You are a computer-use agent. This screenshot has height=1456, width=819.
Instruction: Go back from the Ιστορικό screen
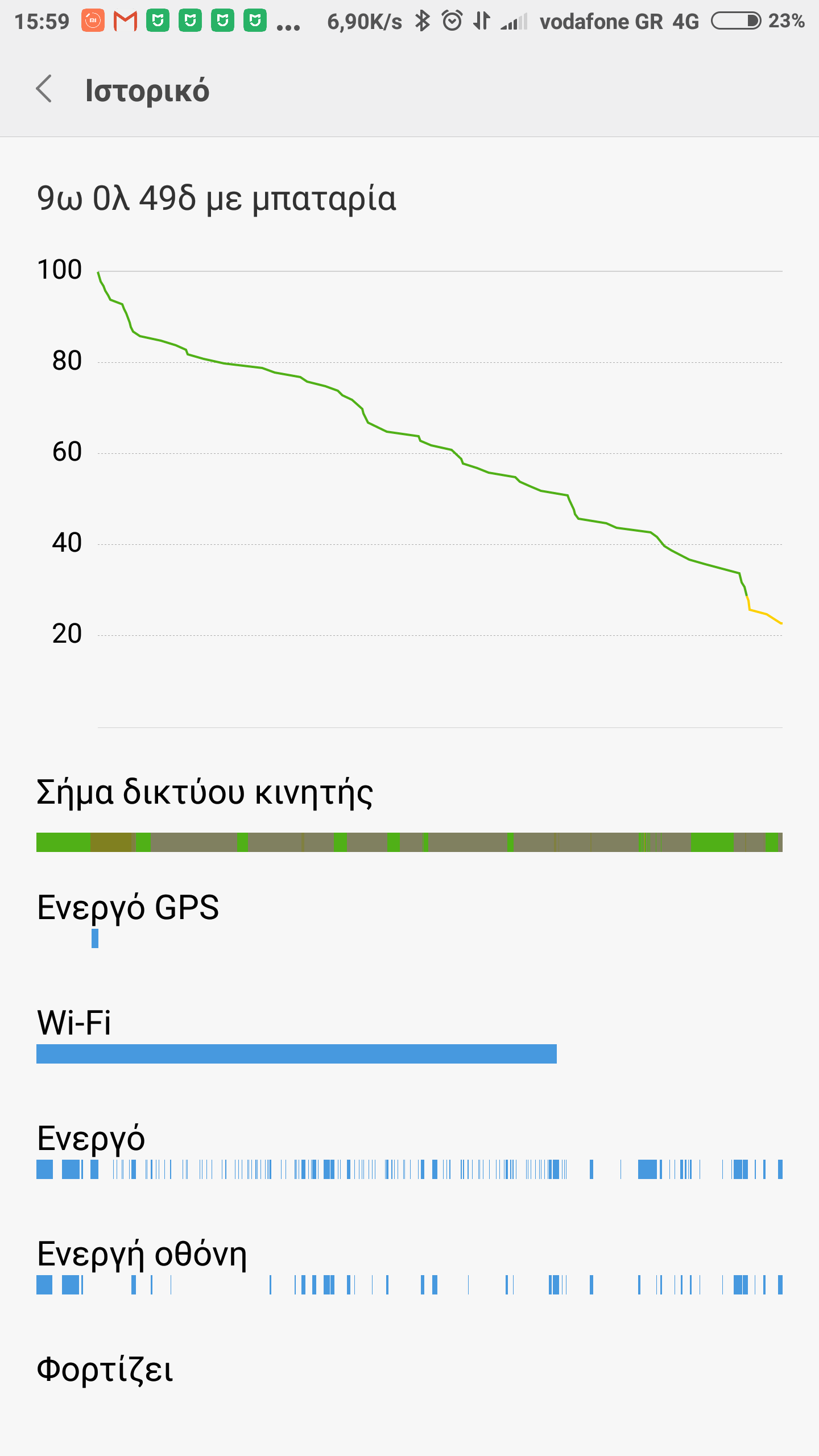(44, 89)
